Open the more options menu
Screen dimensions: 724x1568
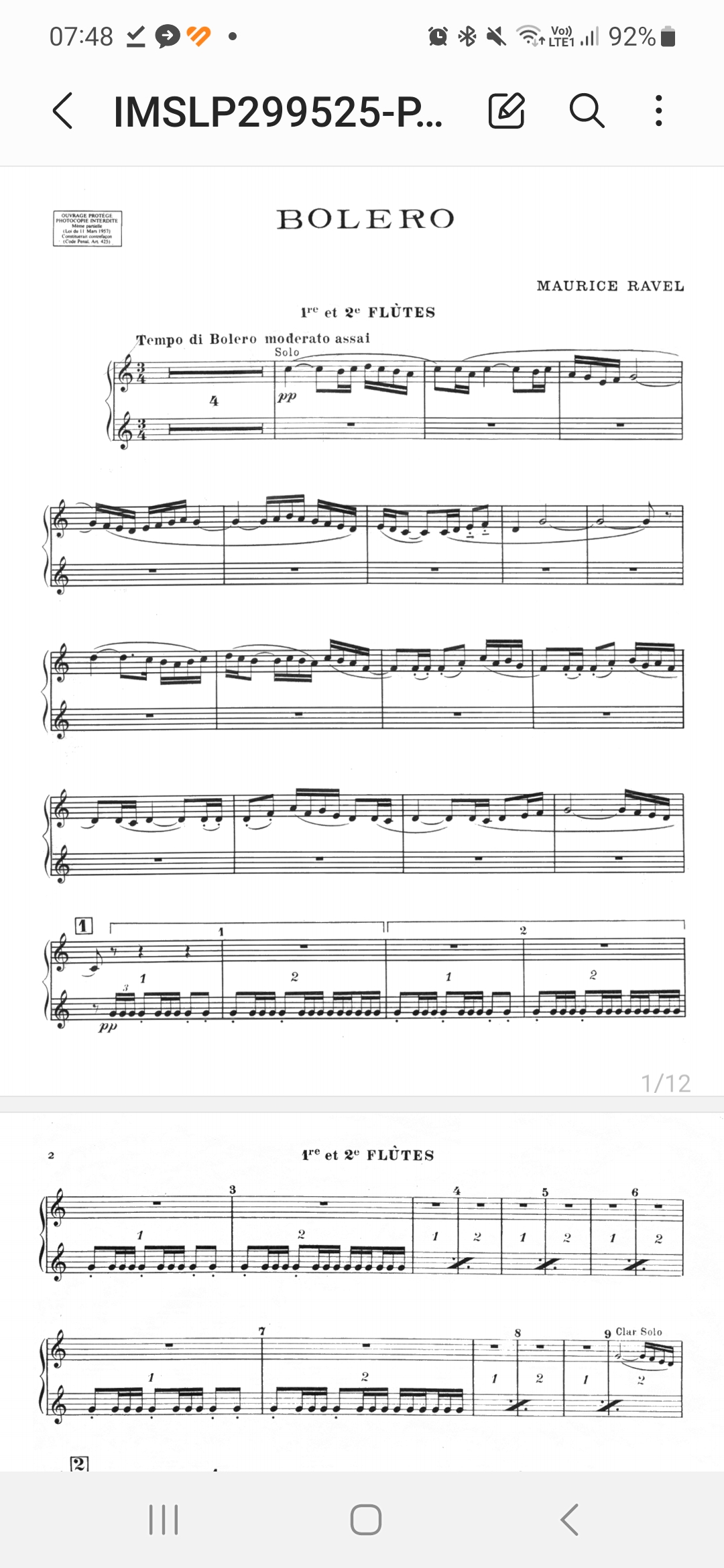tap(659, 111)
